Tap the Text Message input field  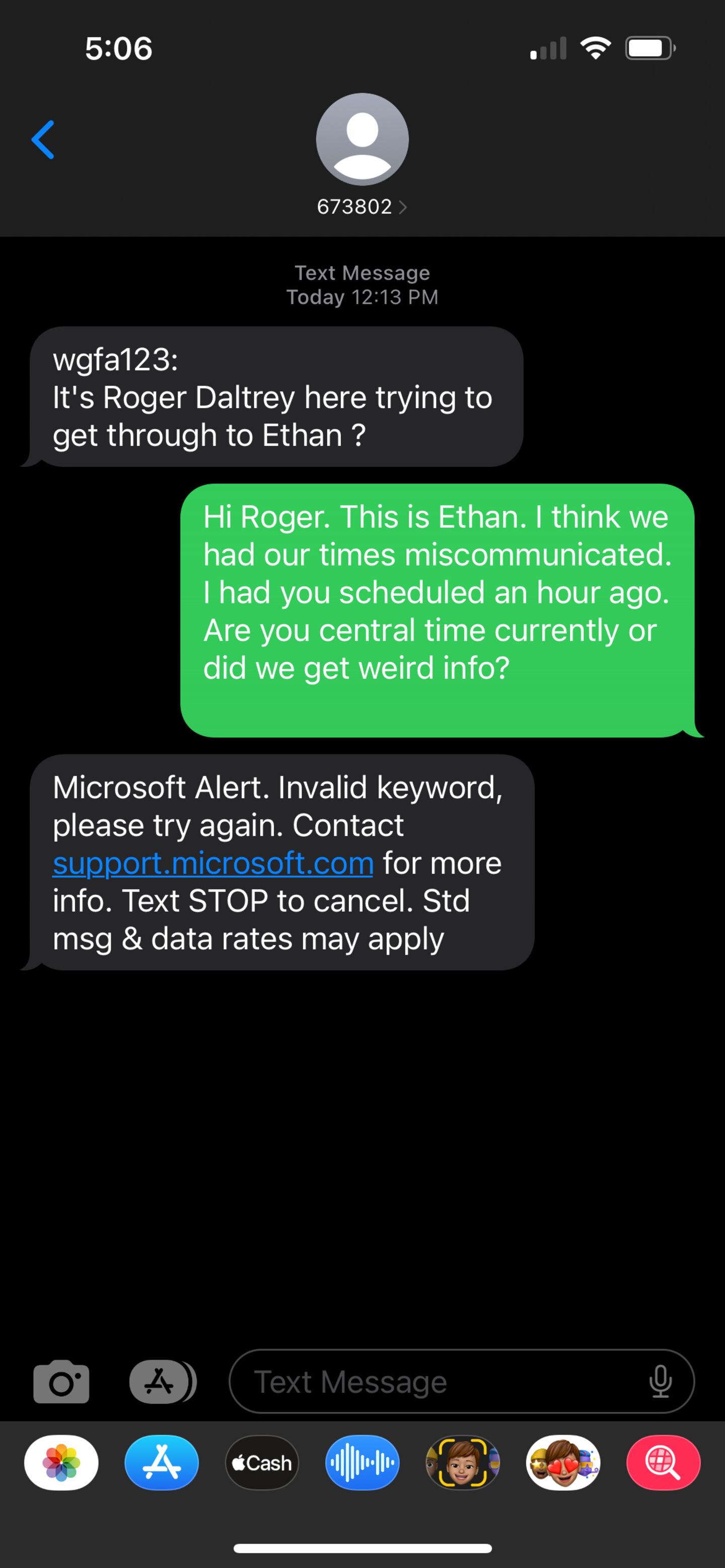coord(439,1382)
